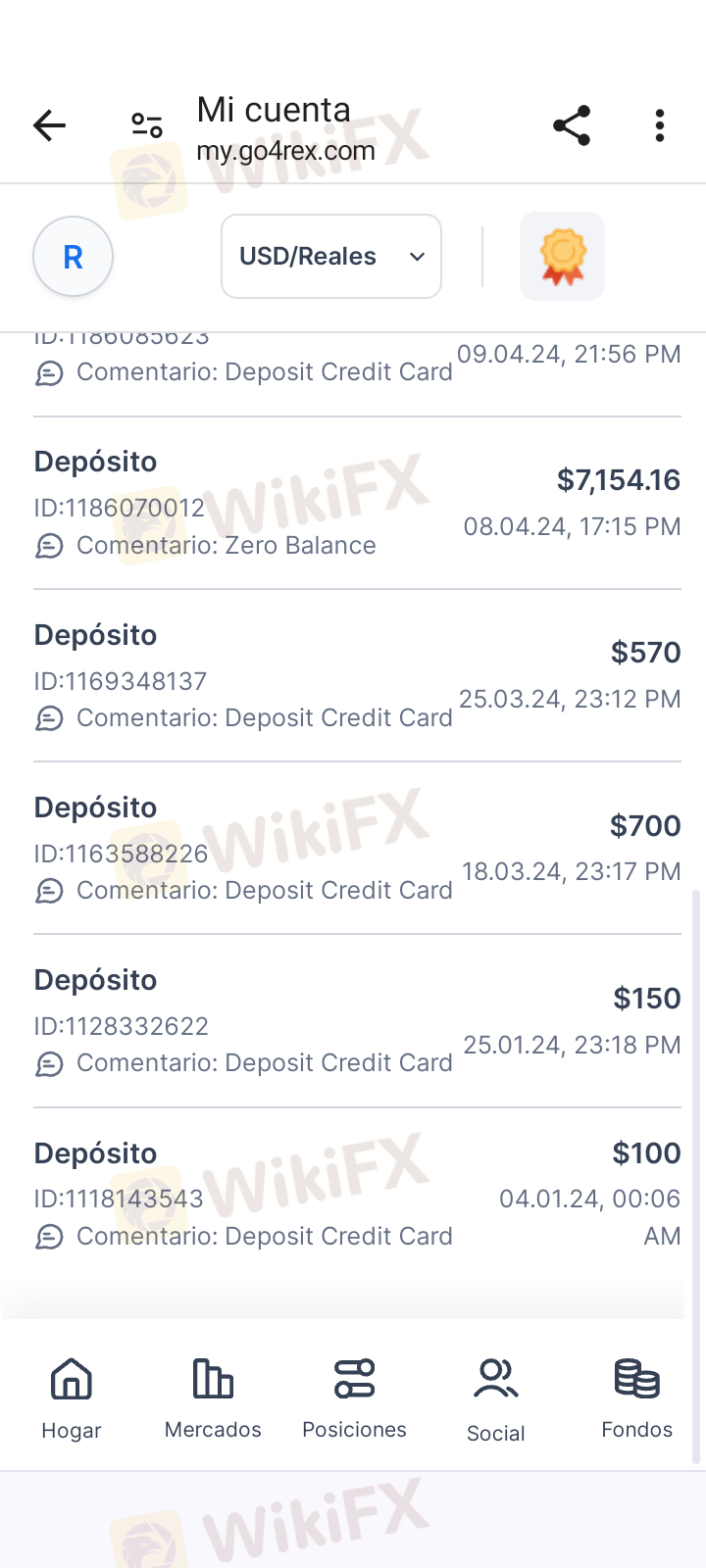Open the Mercados tab
Screen dimensions: 706x1568
(213, 1397)
